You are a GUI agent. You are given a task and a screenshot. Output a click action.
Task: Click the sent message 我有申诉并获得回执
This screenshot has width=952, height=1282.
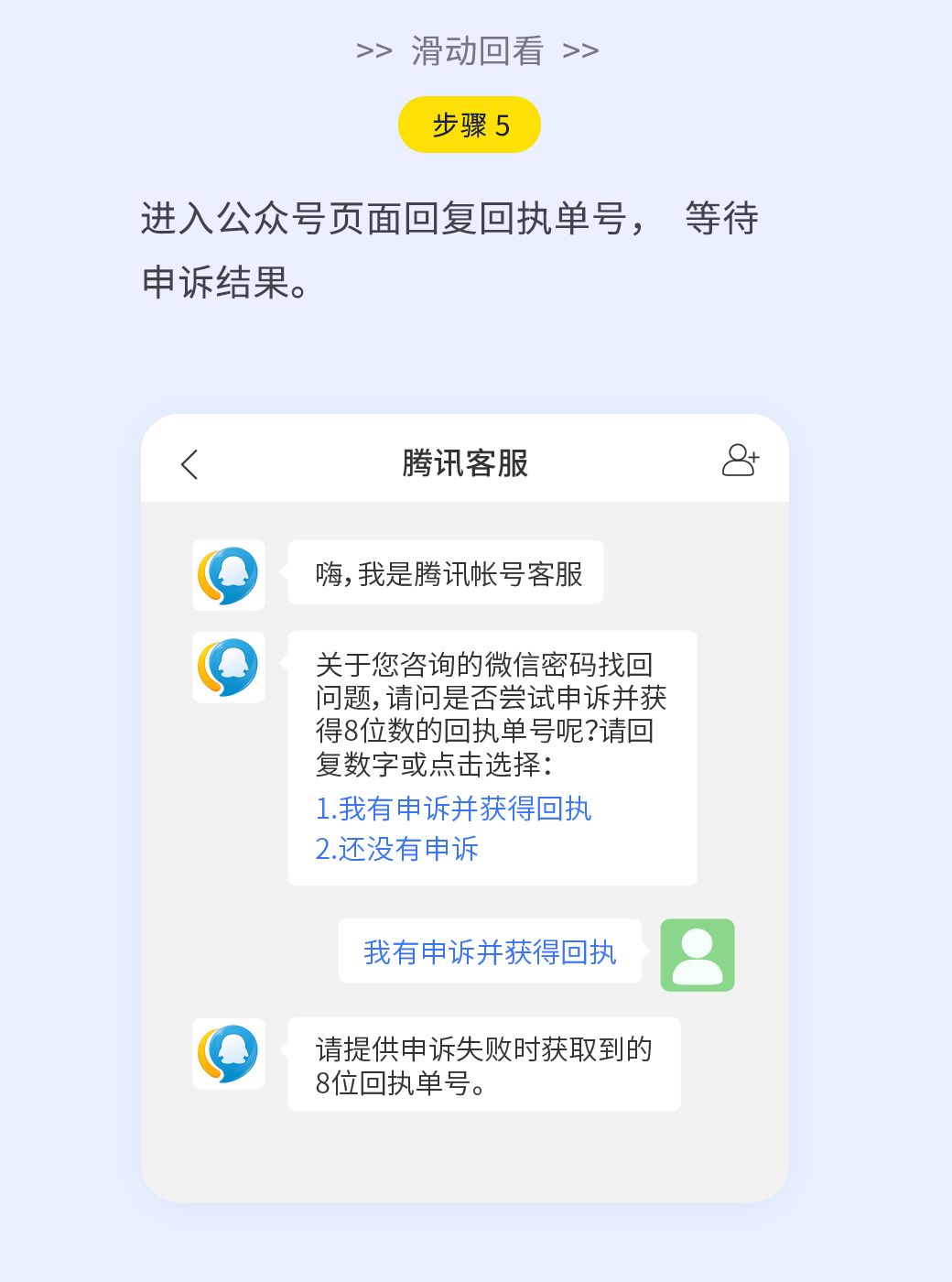(491, 952)
